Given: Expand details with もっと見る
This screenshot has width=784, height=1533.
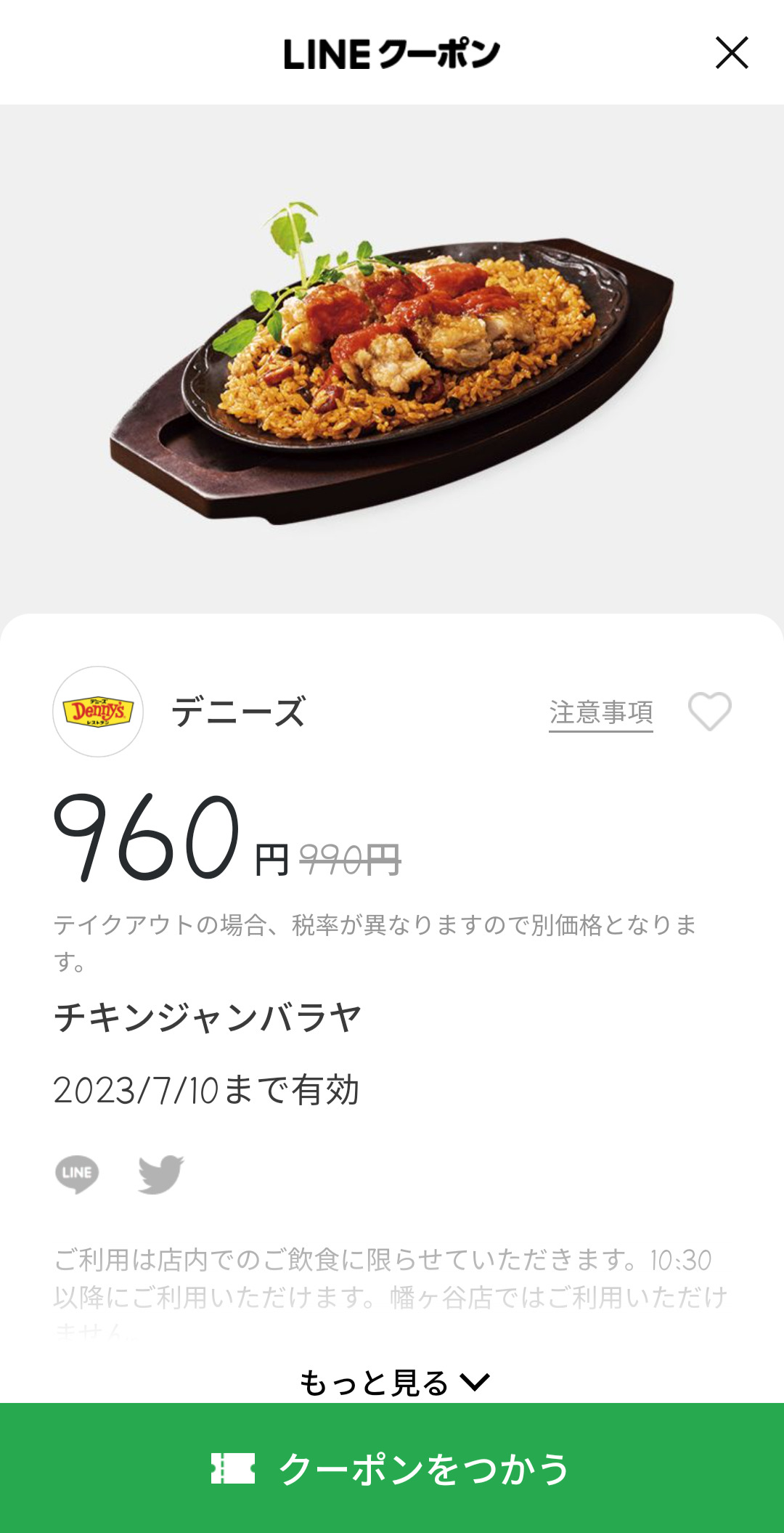Looking at the screenshot, I should (393, 1383).
